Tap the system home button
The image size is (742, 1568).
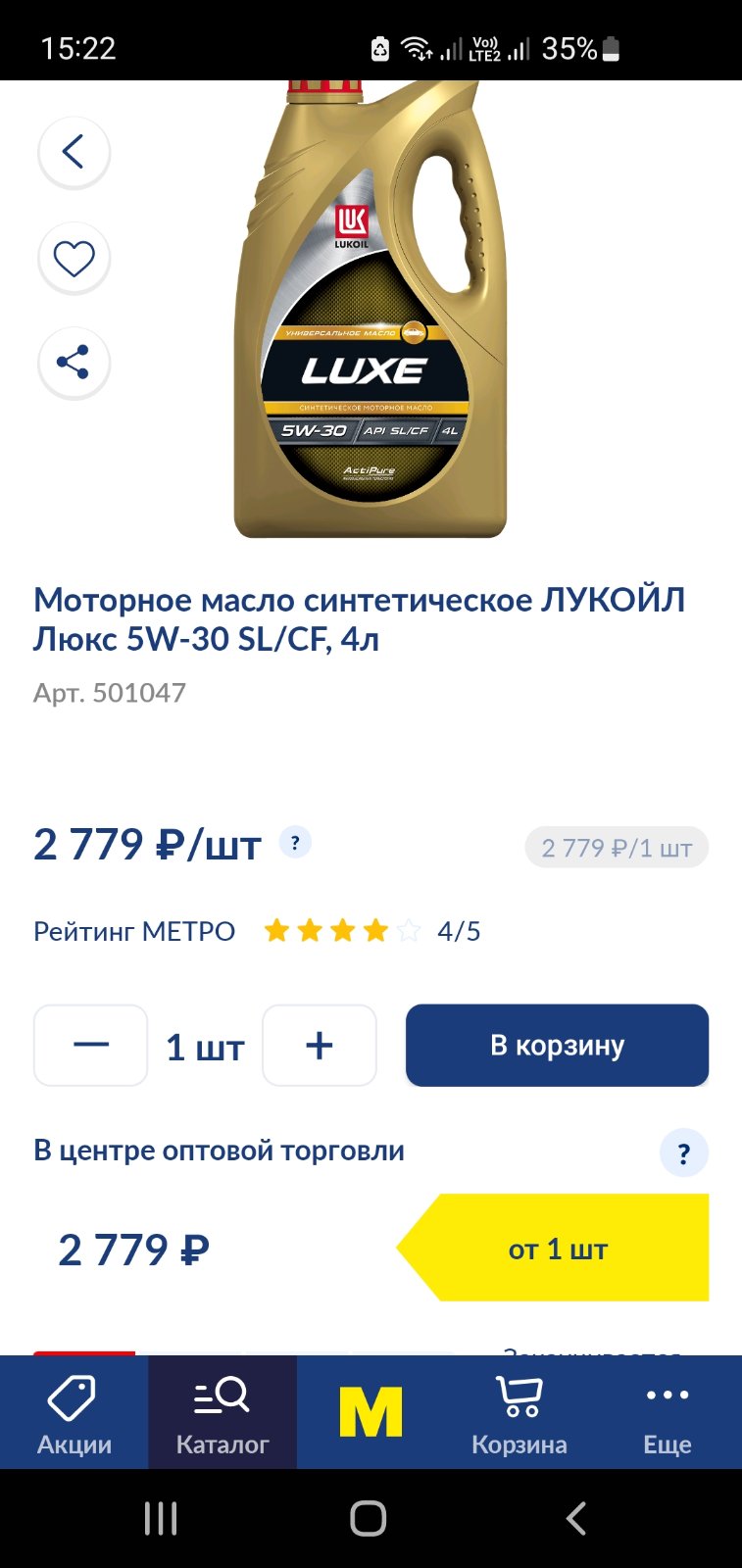369,1518
